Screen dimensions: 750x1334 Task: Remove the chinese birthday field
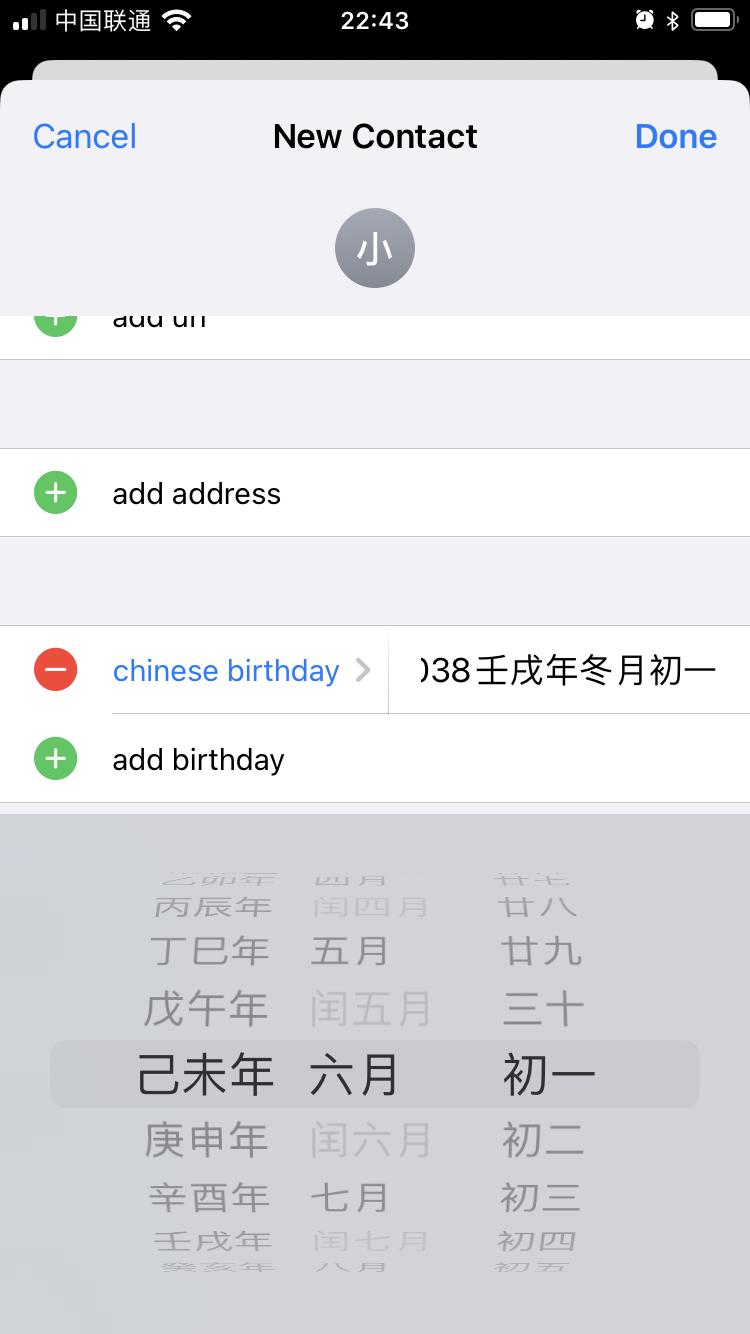(56, 670)
